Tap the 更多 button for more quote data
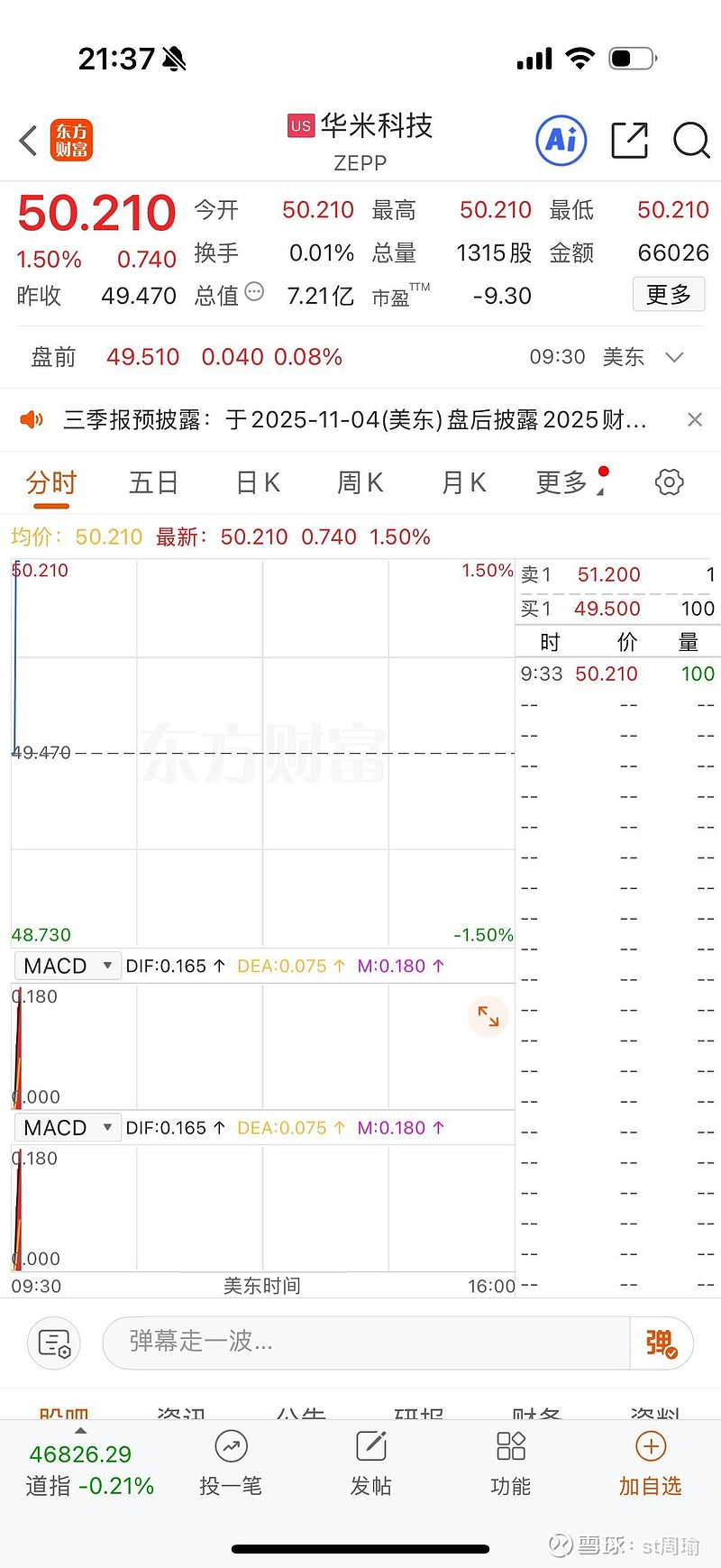Viewport: 721px width, 1568px height. pos(669,295)
